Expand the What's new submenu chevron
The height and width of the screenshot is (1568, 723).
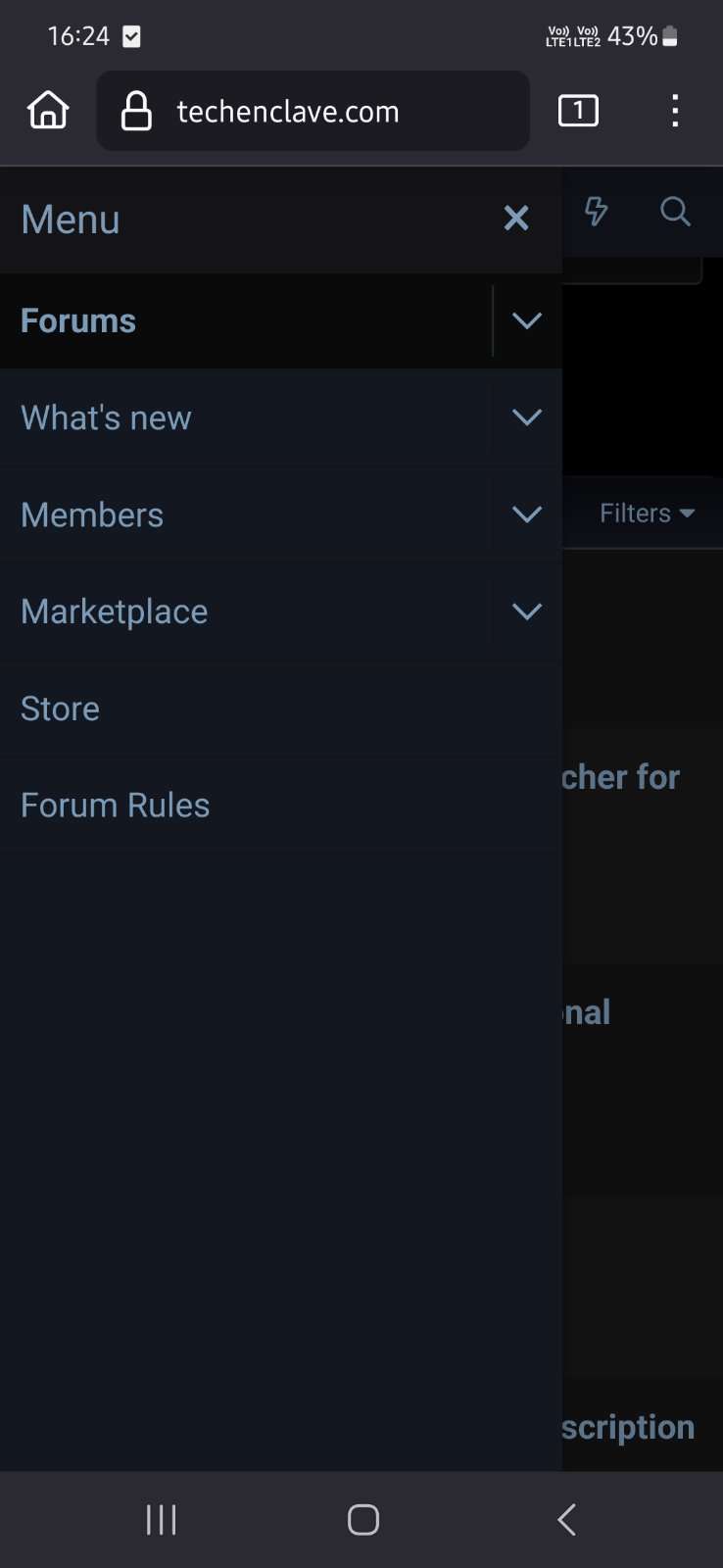click(527, 417)
